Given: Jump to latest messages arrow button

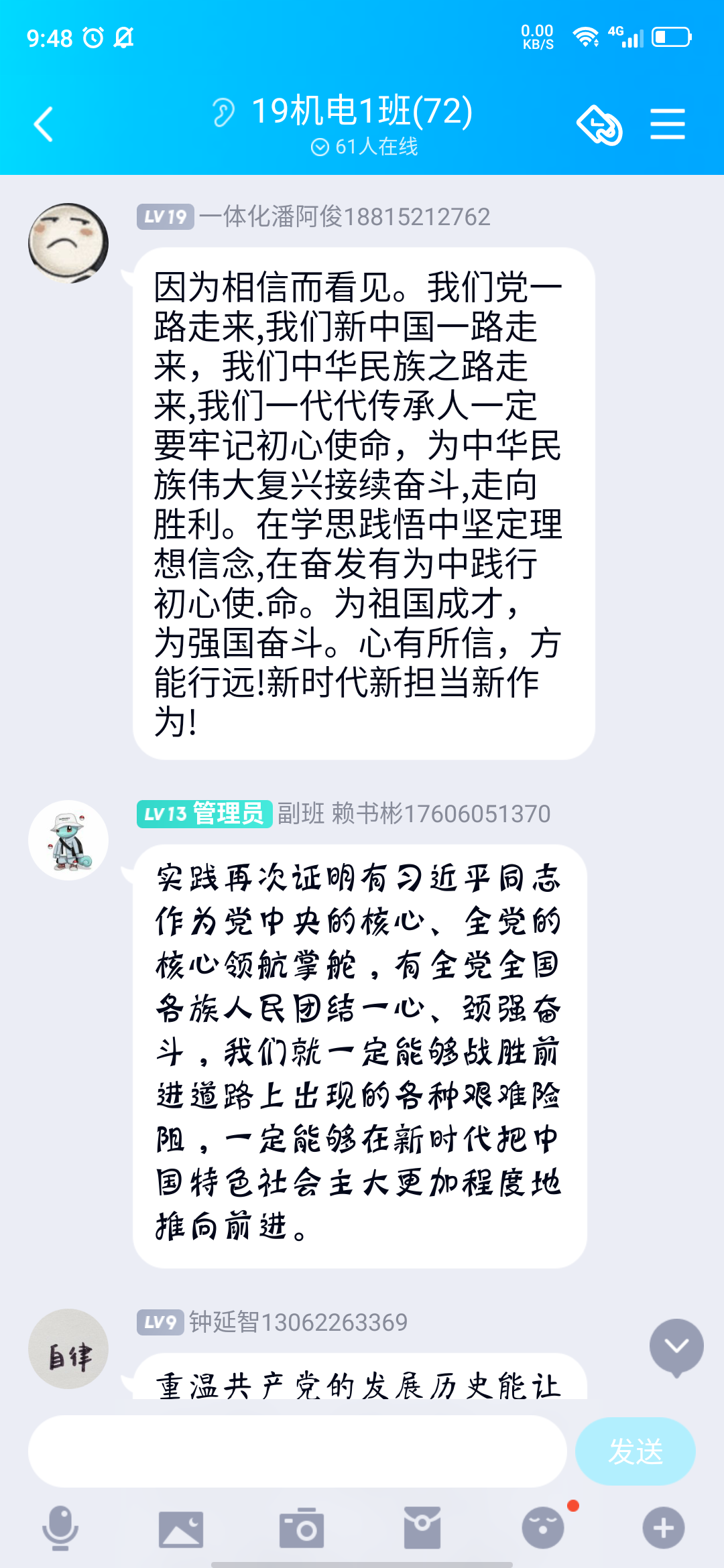Looking at the screenshot, I should click(x=676, y=1347).
